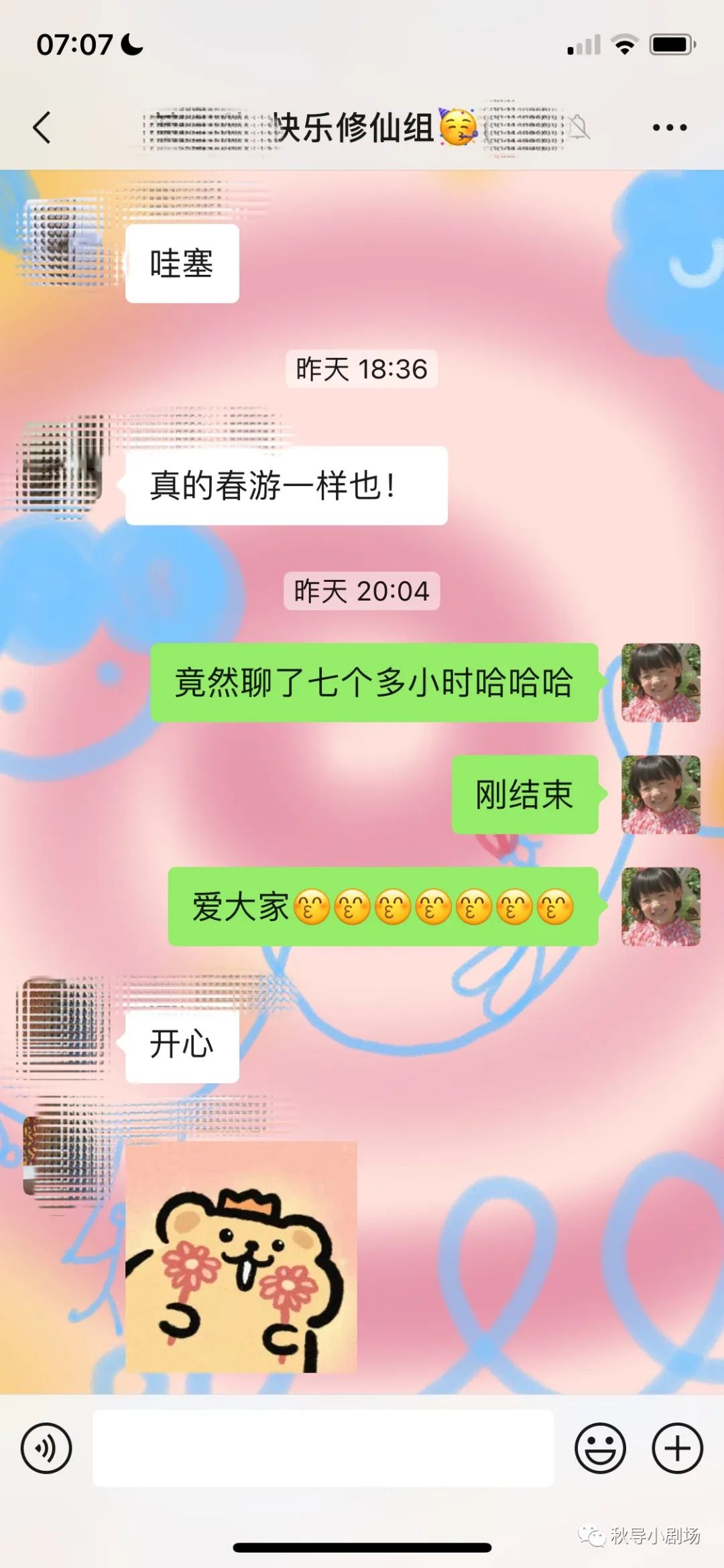
Task: Tap avatar beside the 爱大家 message
Action: point(660,907)
